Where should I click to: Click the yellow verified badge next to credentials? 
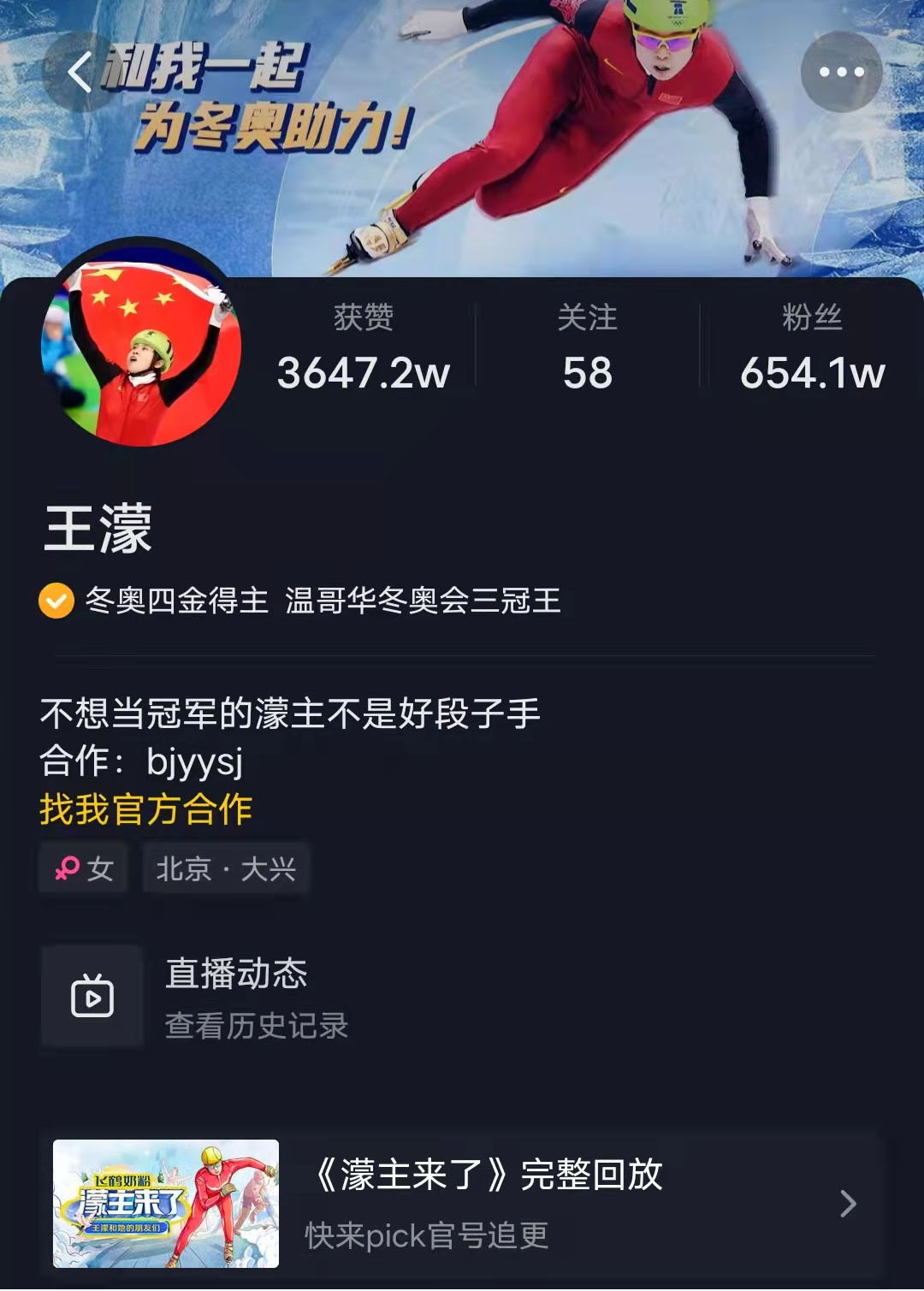pyautogui.click(x=55, y=601)
